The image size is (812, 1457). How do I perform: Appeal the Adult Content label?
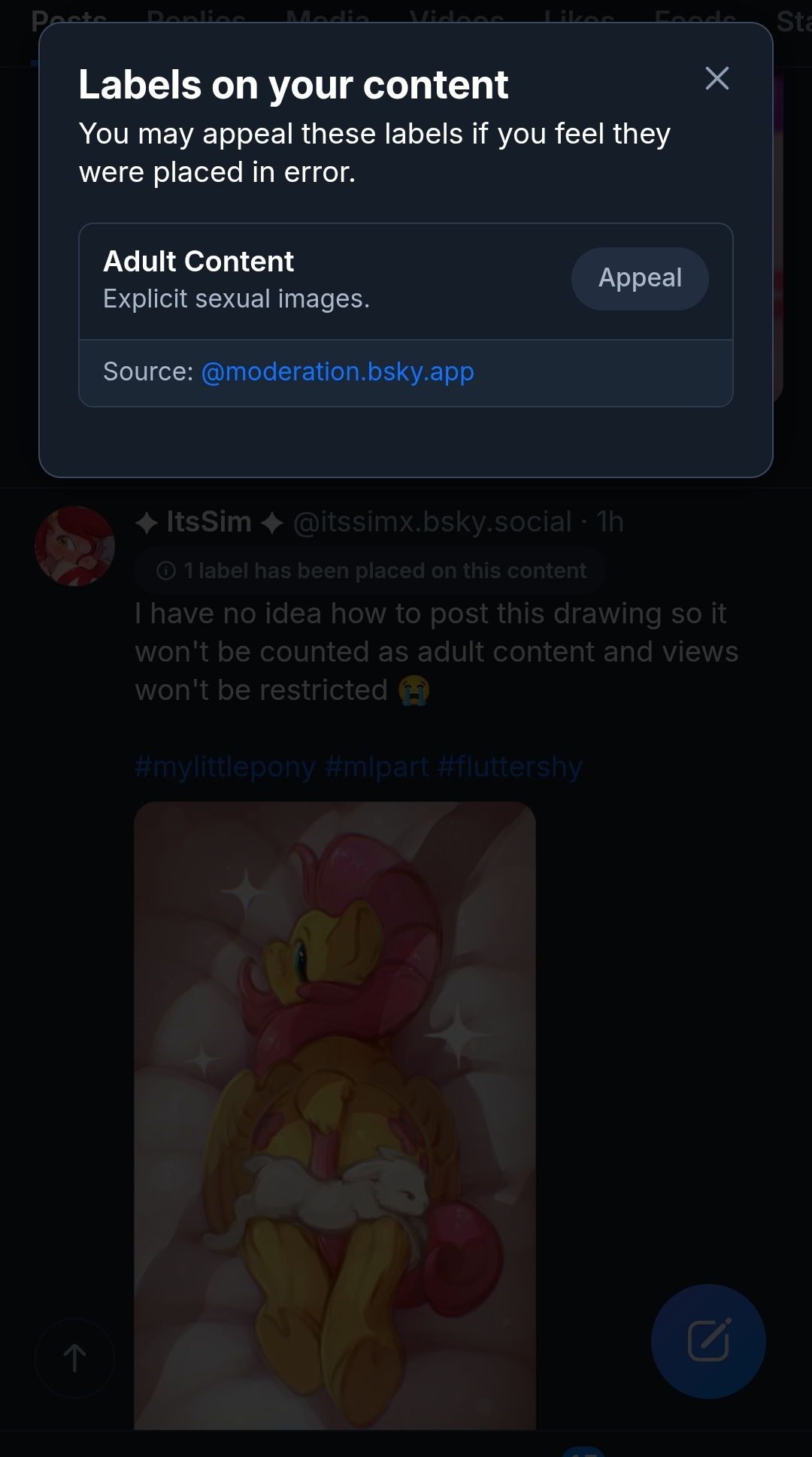[639, 278]
